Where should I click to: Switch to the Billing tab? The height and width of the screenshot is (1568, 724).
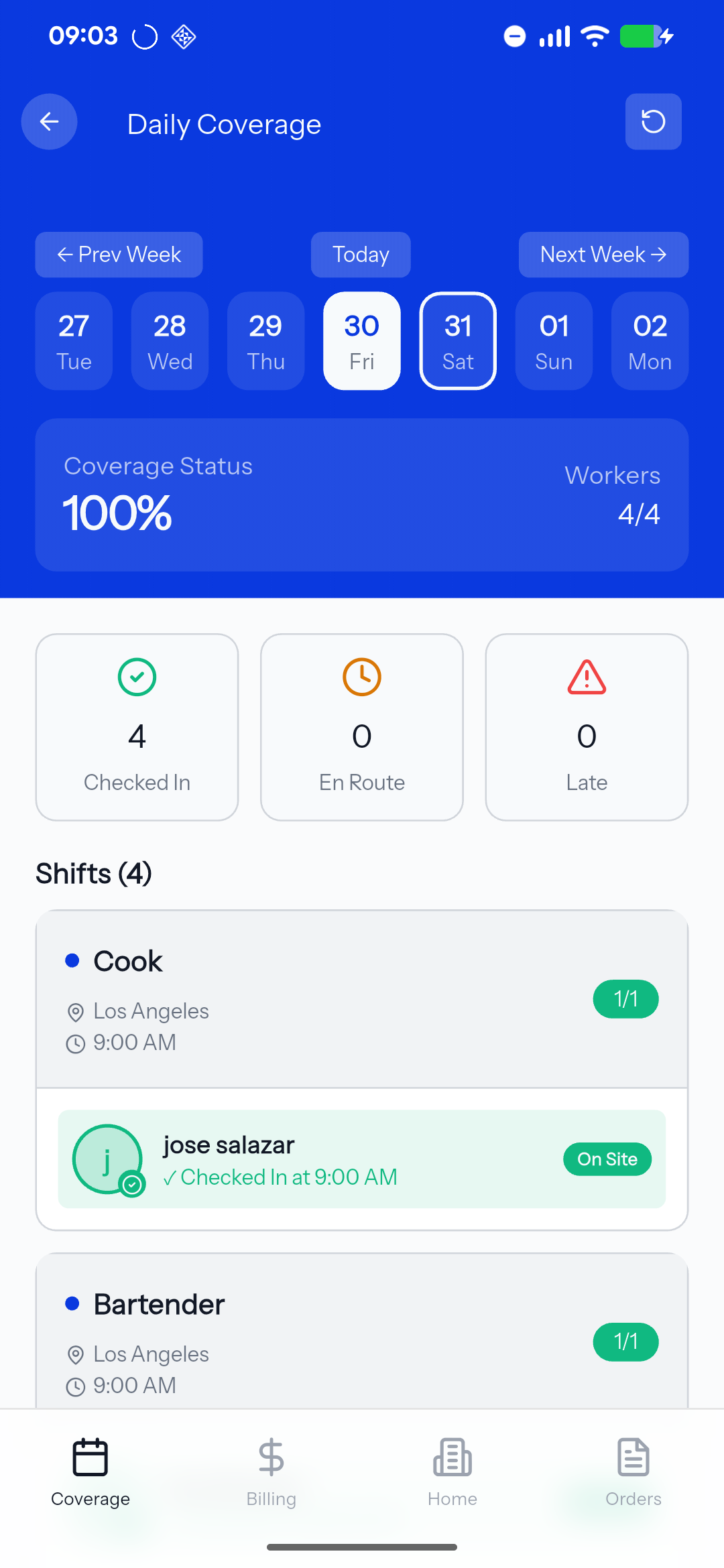[x=271, y=1472]
